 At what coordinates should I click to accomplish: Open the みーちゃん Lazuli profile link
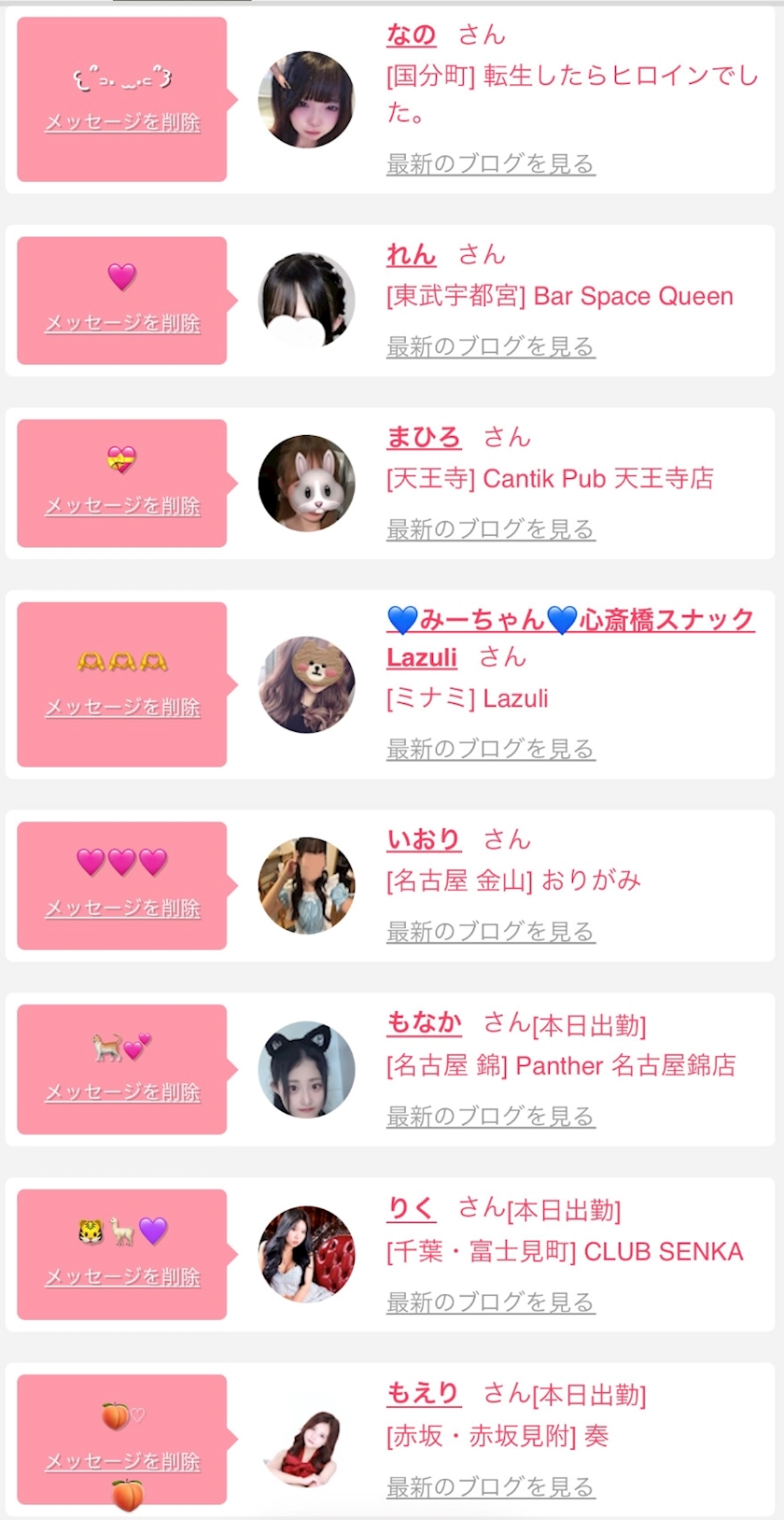tap(569, 621)
